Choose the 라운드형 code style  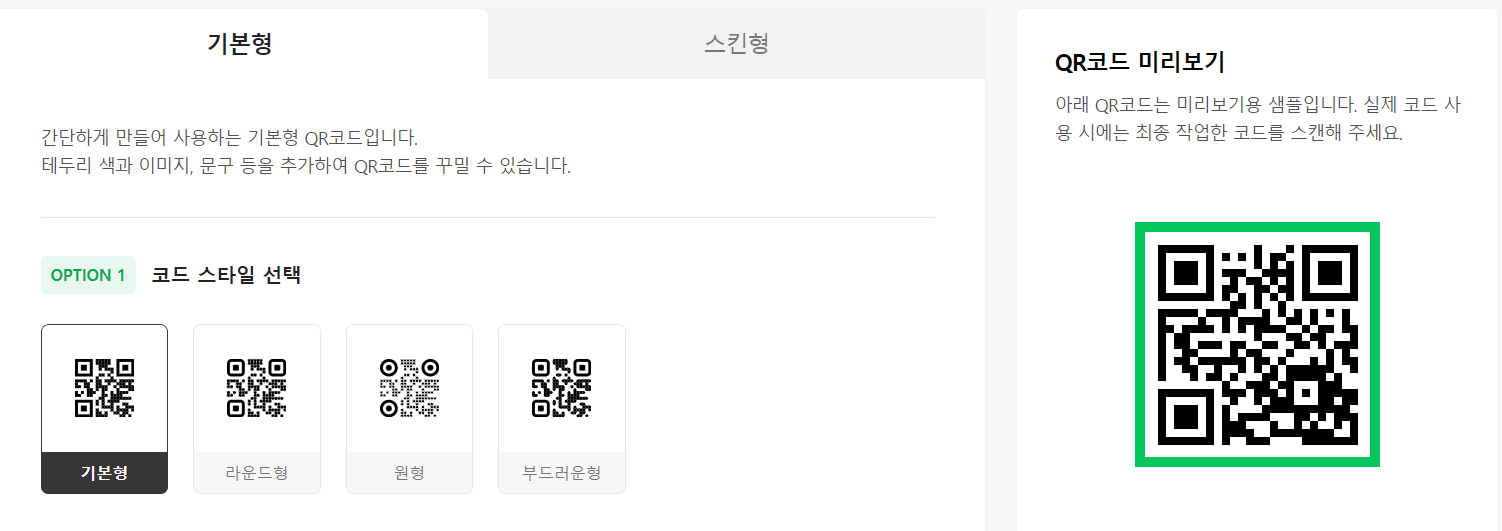(257, 409)
